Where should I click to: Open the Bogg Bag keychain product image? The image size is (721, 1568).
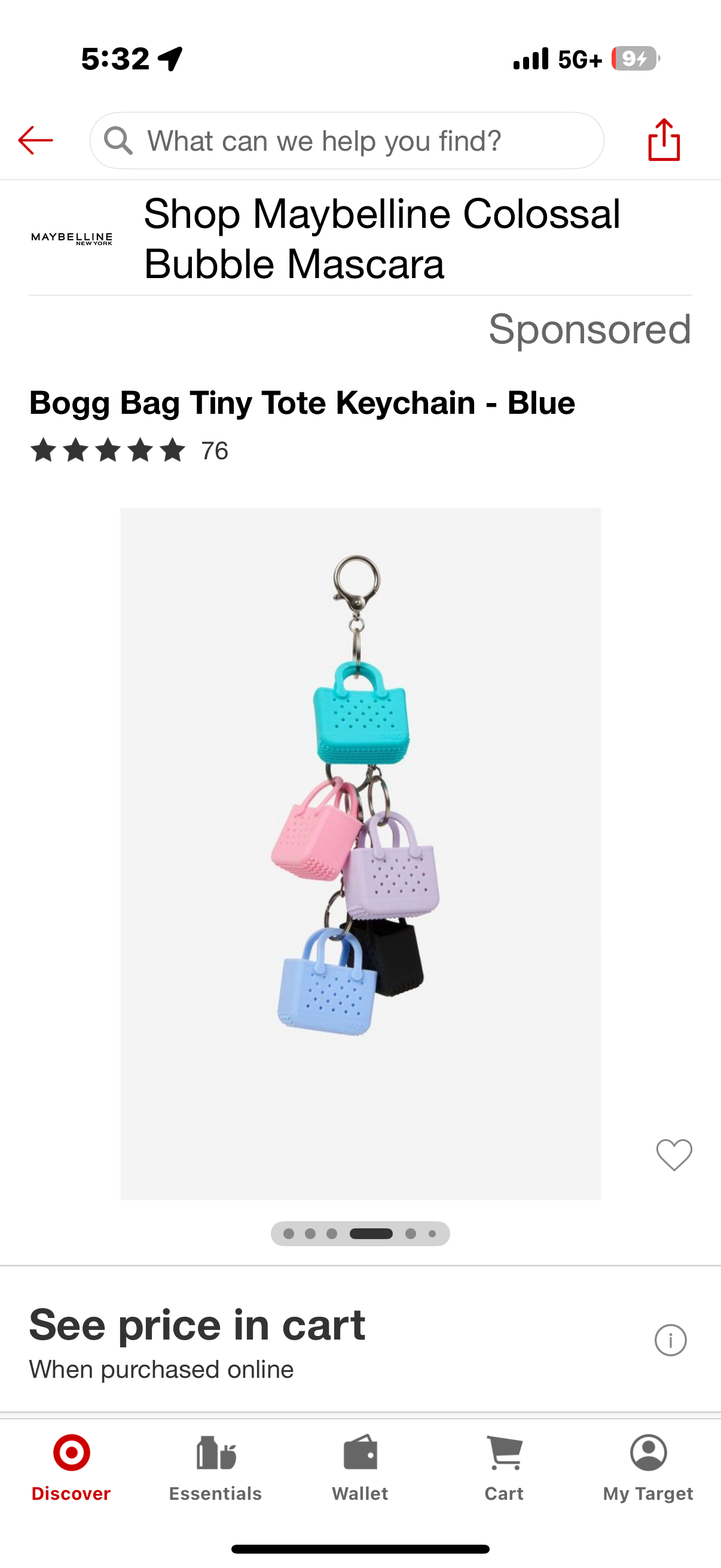pyautogui.click(x=360, y=853)
